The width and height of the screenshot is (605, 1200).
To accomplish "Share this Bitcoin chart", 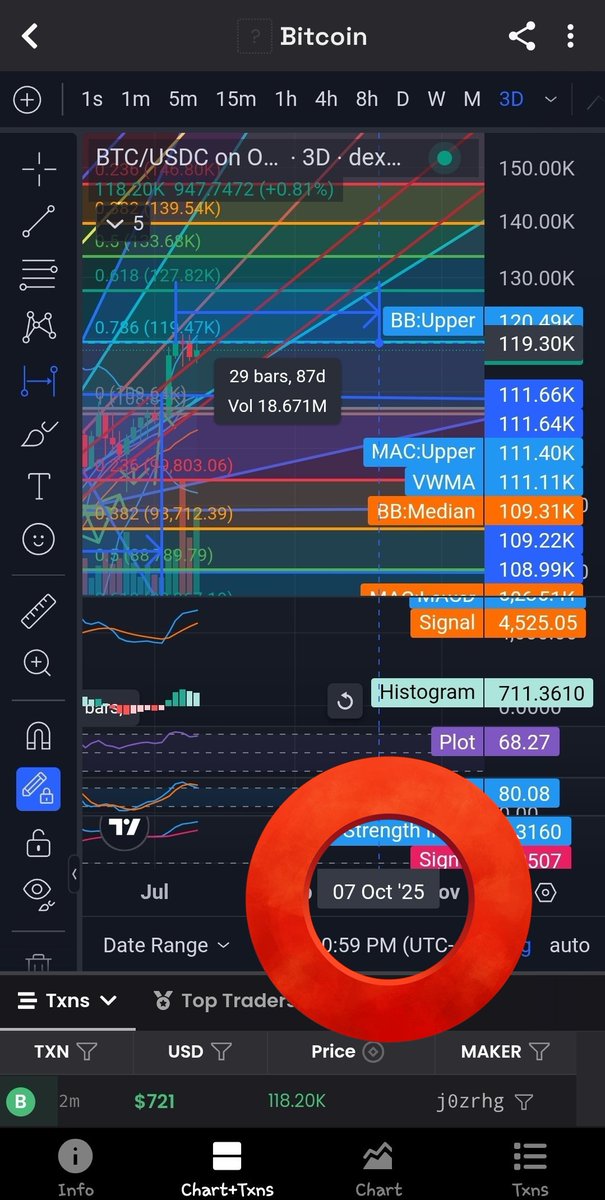I will coord(521,37).
